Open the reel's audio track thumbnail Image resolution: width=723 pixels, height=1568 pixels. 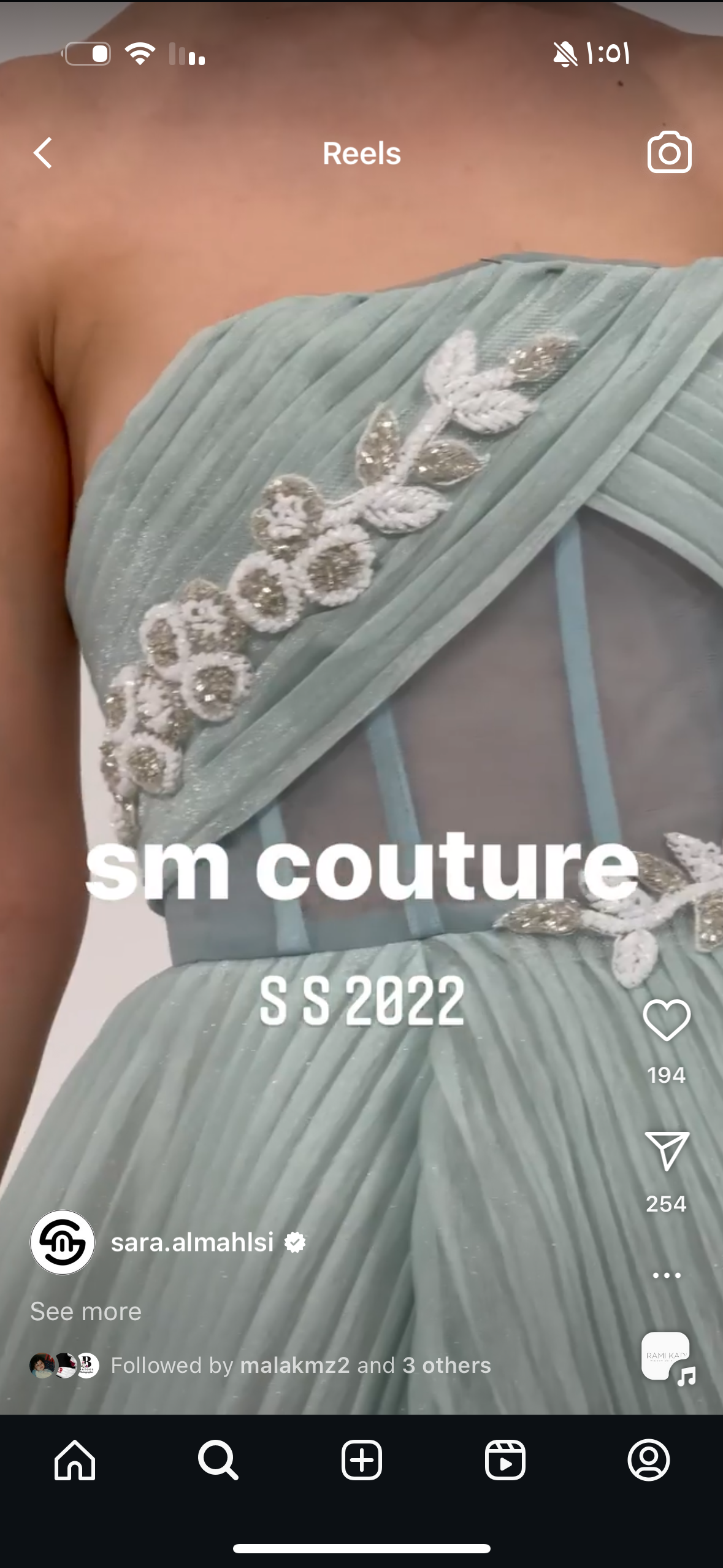pos(667,1356)
